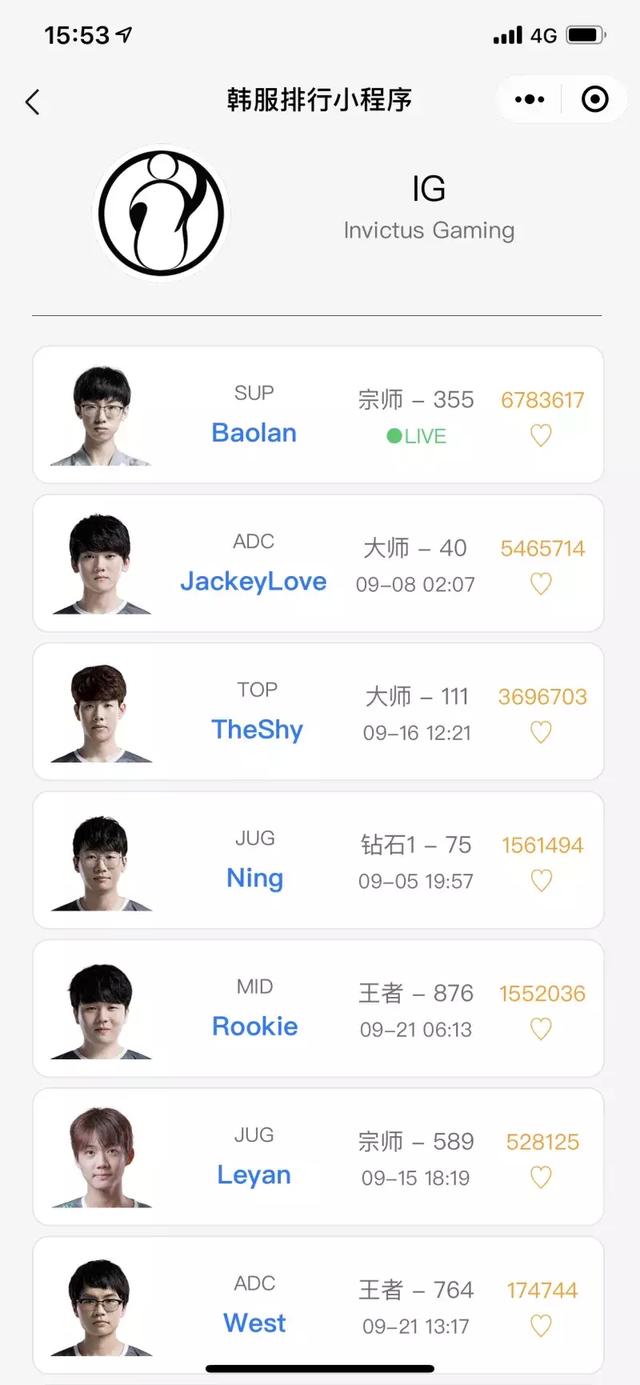
Task: Tap the heart icon on Leyan's card
Action: click(x=541, y=1178)
